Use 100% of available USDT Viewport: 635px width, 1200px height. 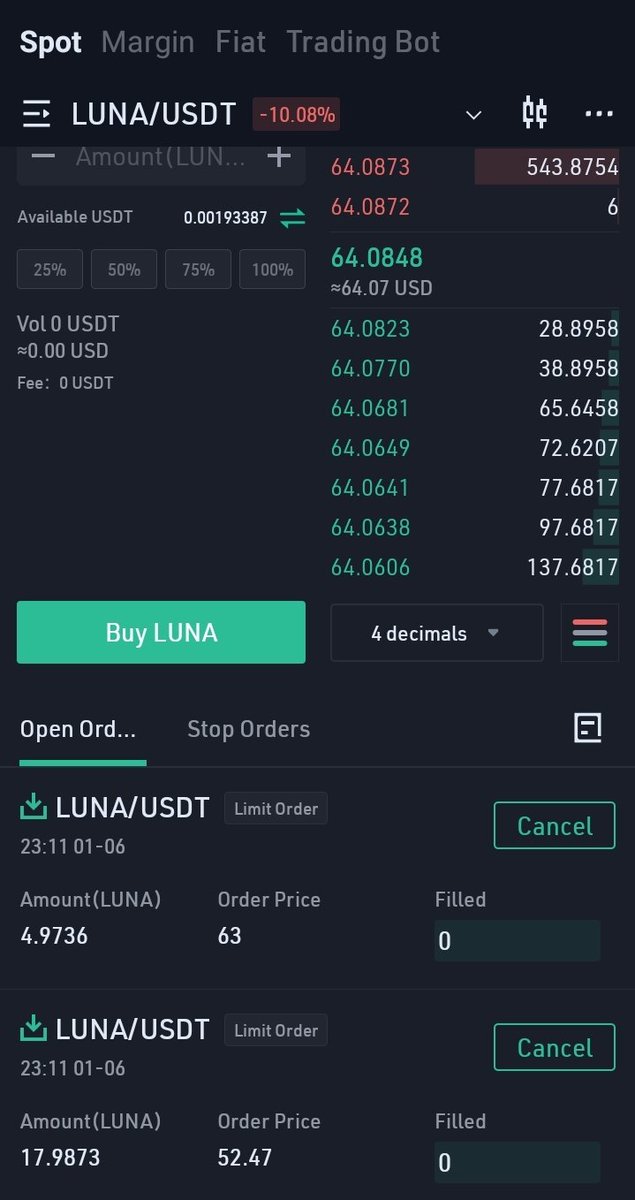tap(273, 269)
